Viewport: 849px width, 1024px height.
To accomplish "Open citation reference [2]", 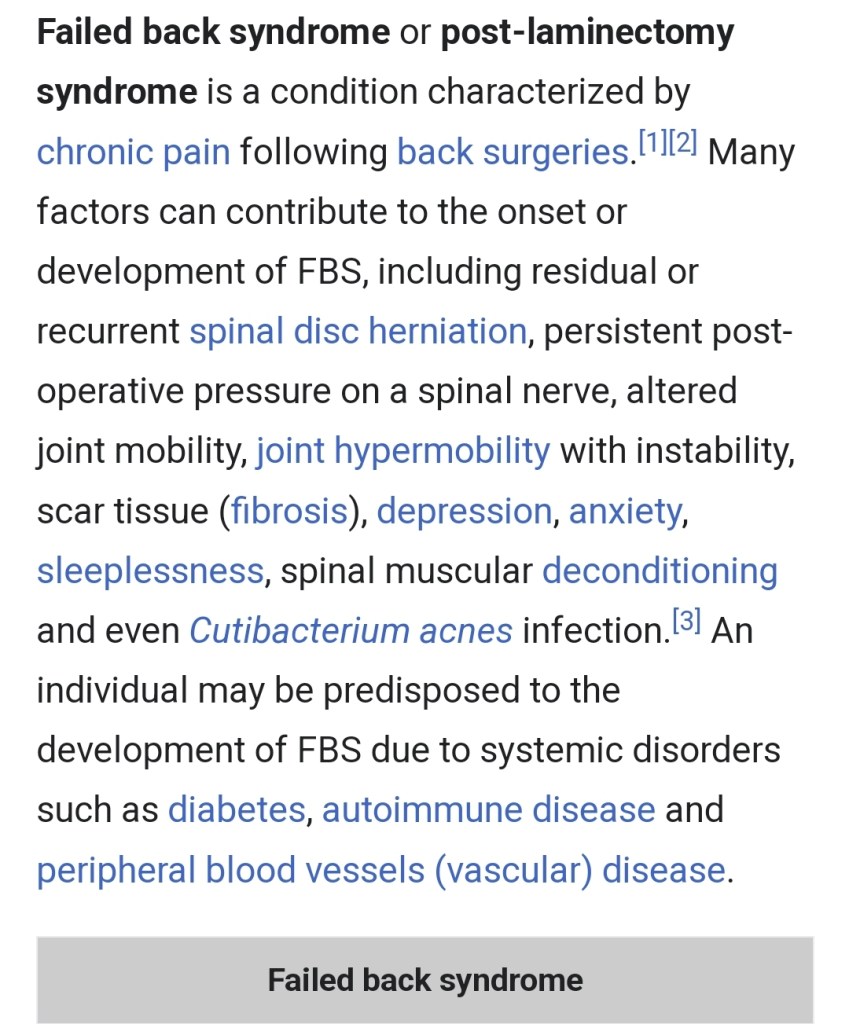I will coord(682,143).
